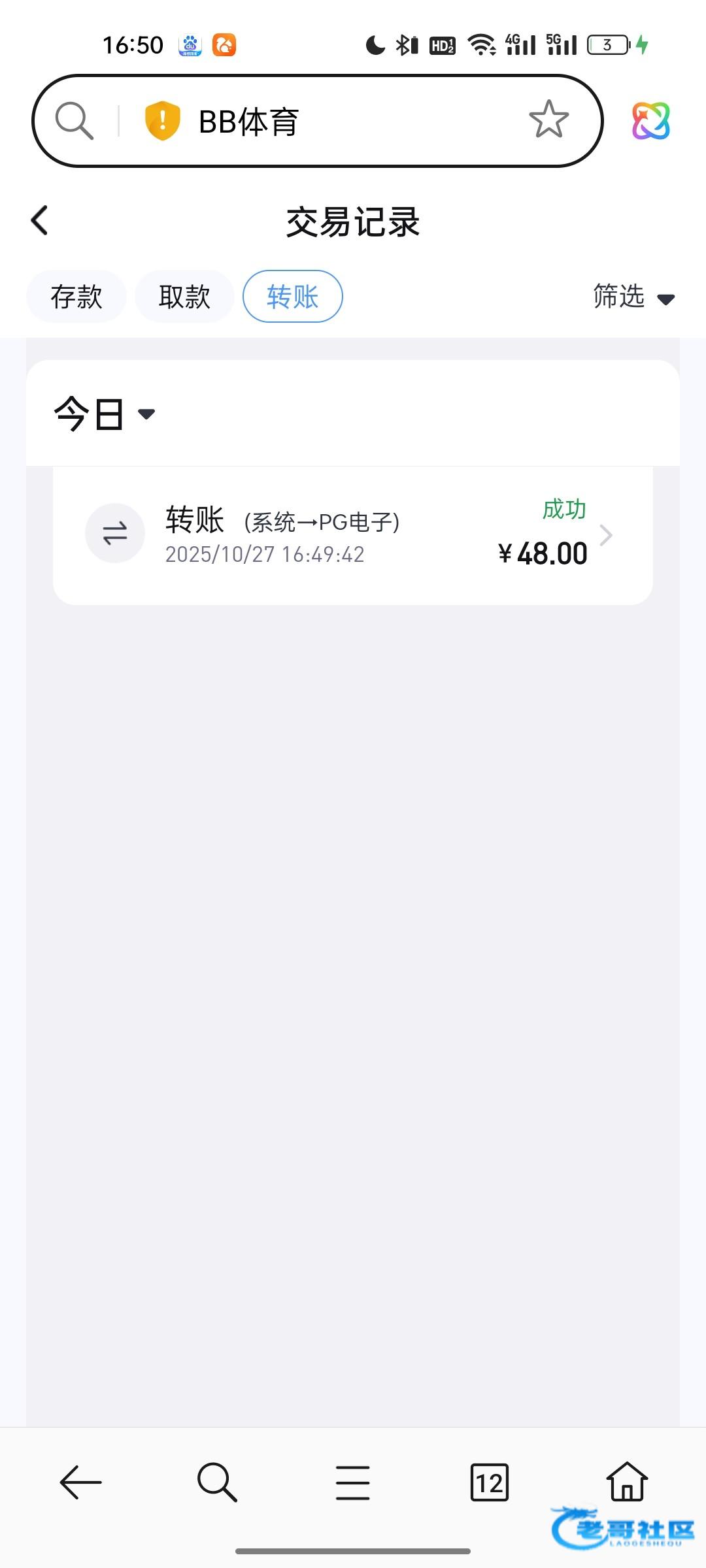This screenshot has width=706, height=1568.
Task: Go to the browser home page
Action: point(627,1482)
